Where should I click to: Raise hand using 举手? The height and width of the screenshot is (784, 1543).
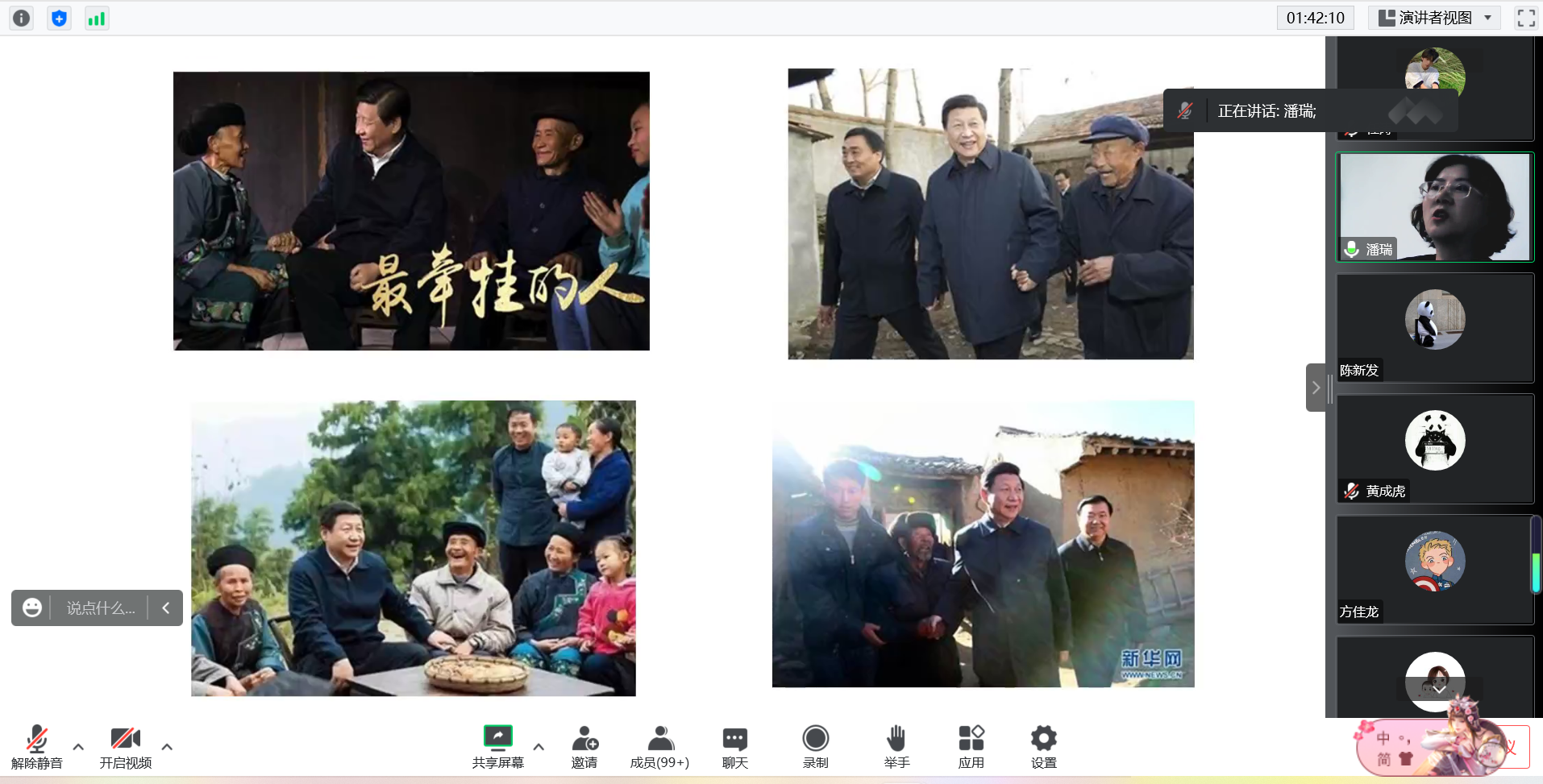[896, 746]
